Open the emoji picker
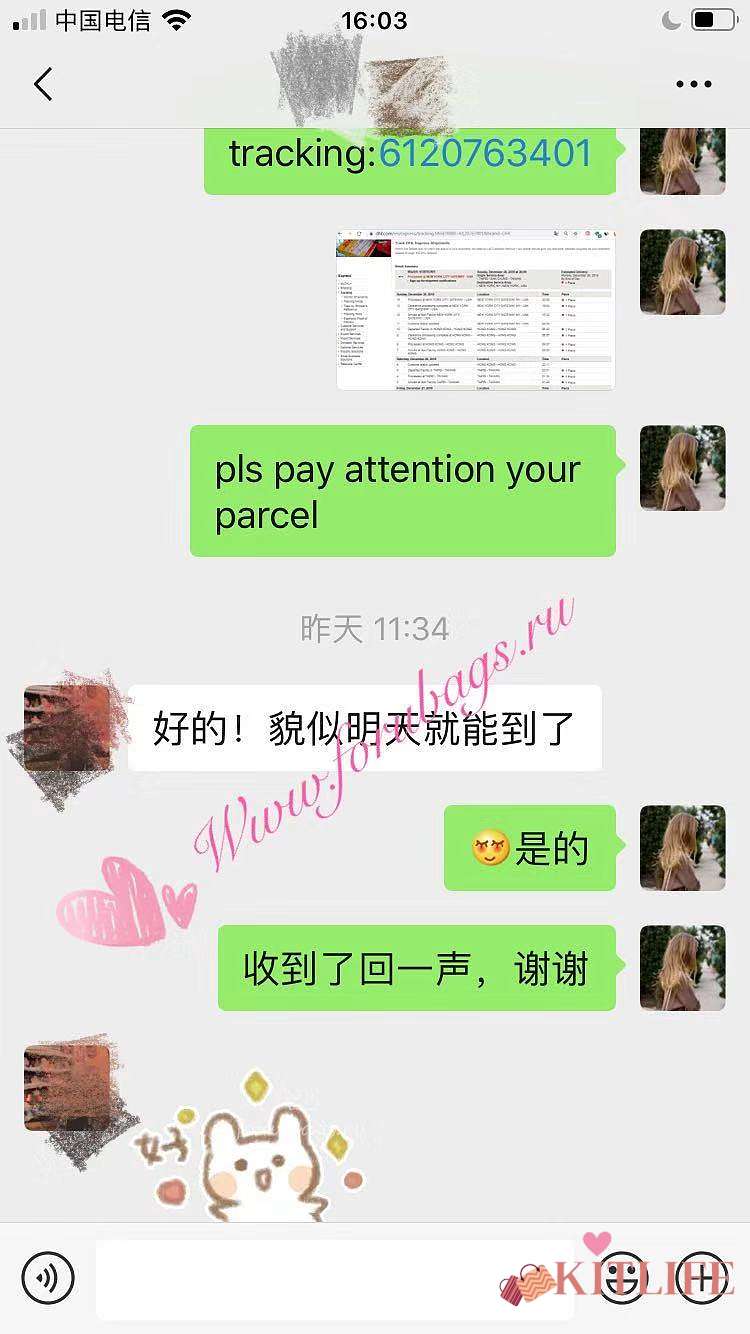750x1334 pixels. point(625,1278)
